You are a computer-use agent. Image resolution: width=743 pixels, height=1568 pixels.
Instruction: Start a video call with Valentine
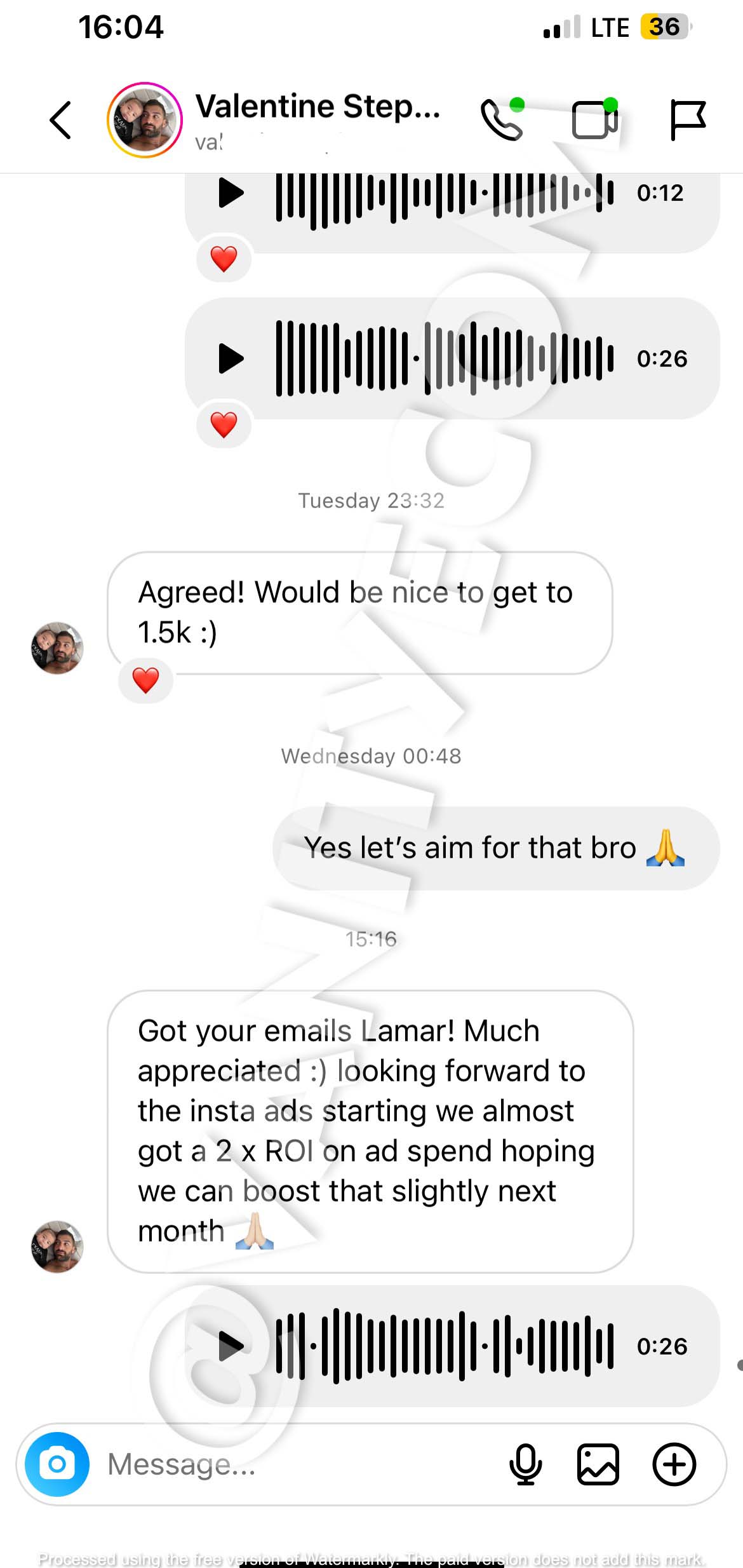[595, 119]
